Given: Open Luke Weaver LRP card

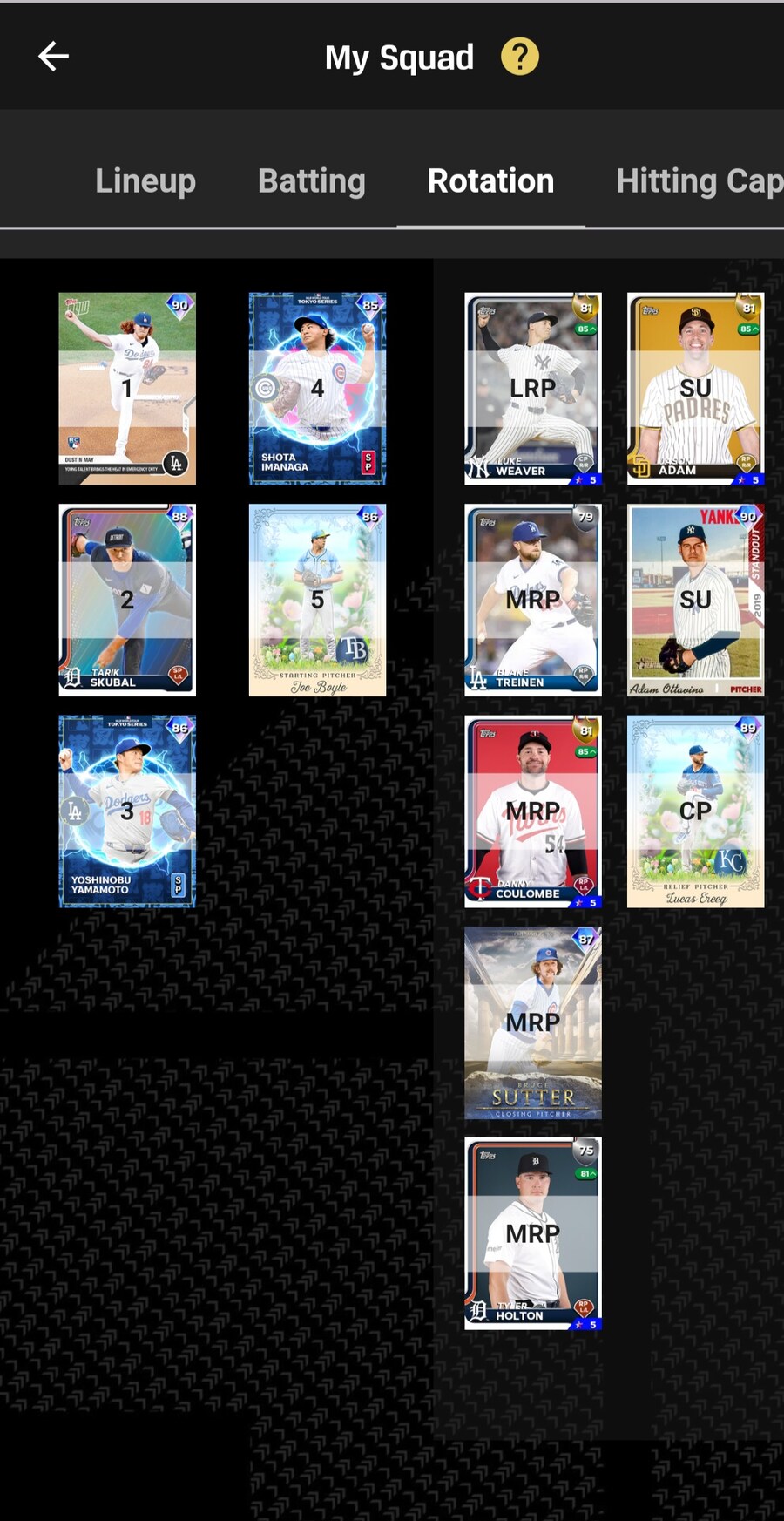Looking at the screenshot, I should coord(532,389).
